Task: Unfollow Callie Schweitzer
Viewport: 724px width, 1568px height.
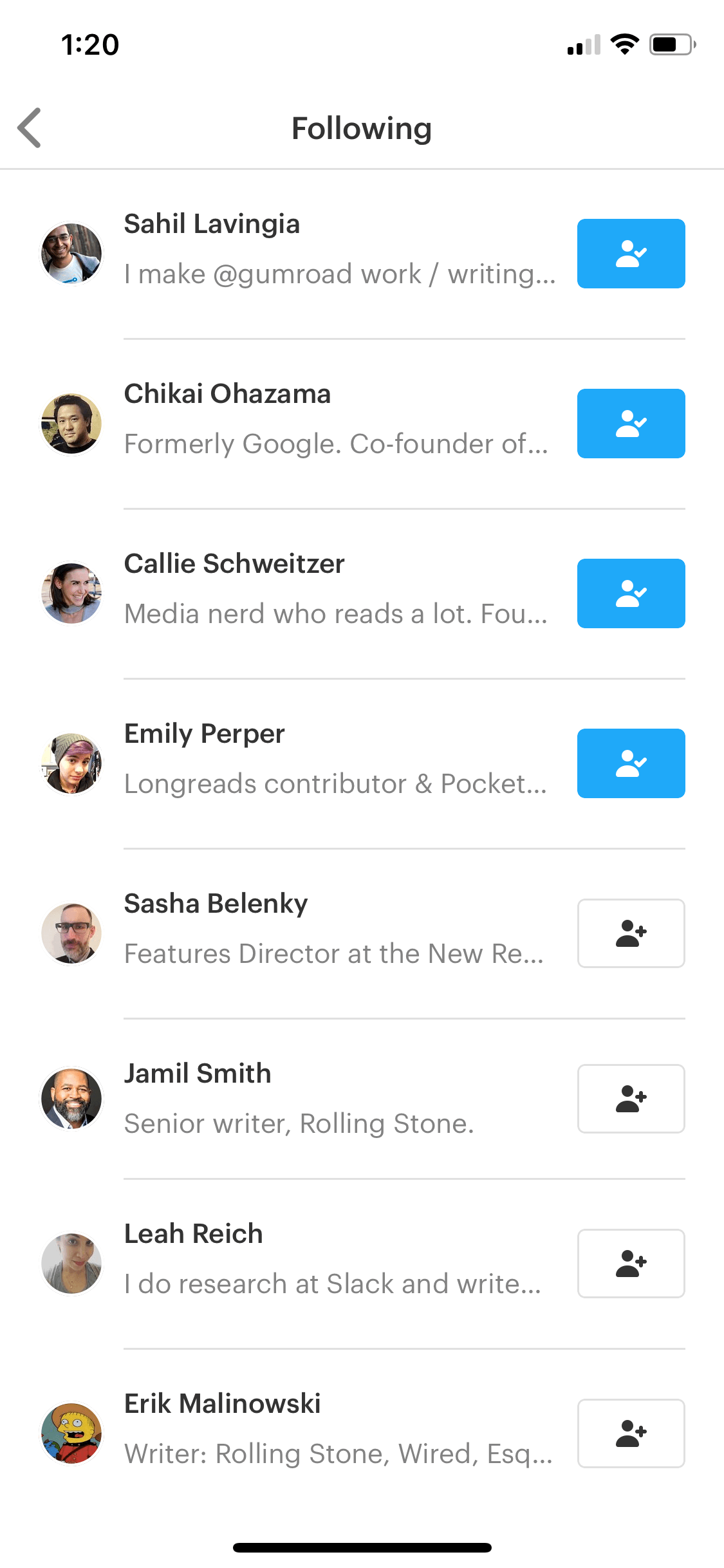Action: click(631, 593)
